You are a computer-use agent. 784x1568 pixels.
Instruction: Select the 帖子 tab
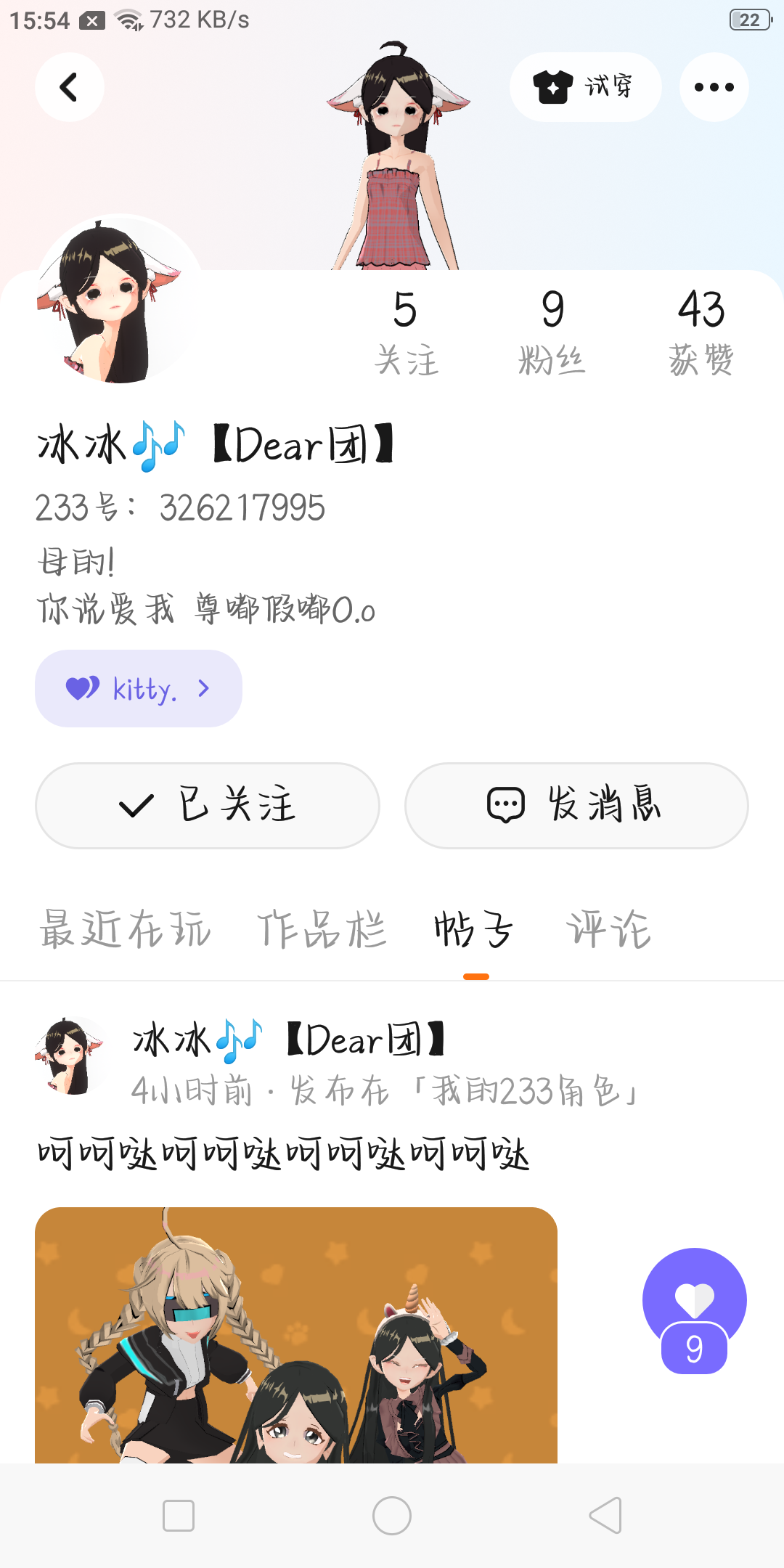(475, 929)
